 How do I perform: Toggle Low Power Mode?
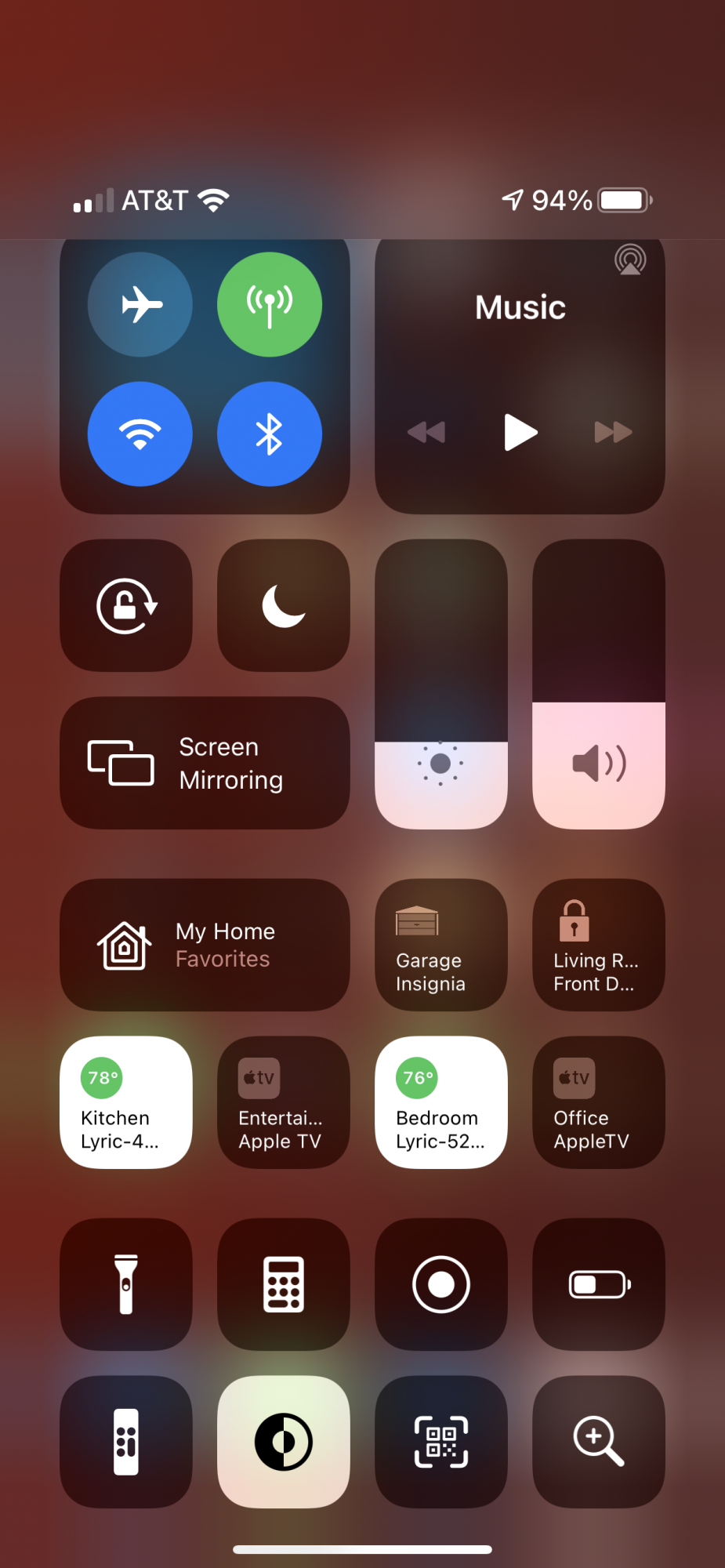pos(598,1284)
